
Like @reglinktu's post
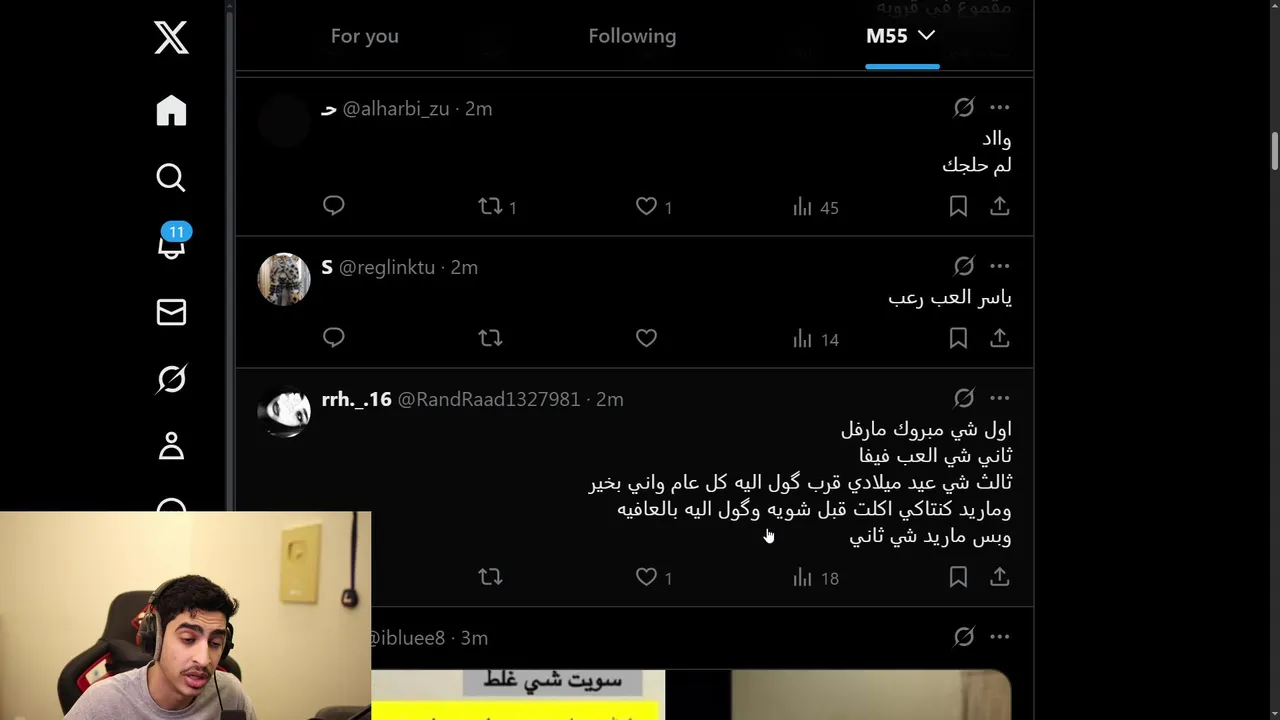click(x=646, y=338)
